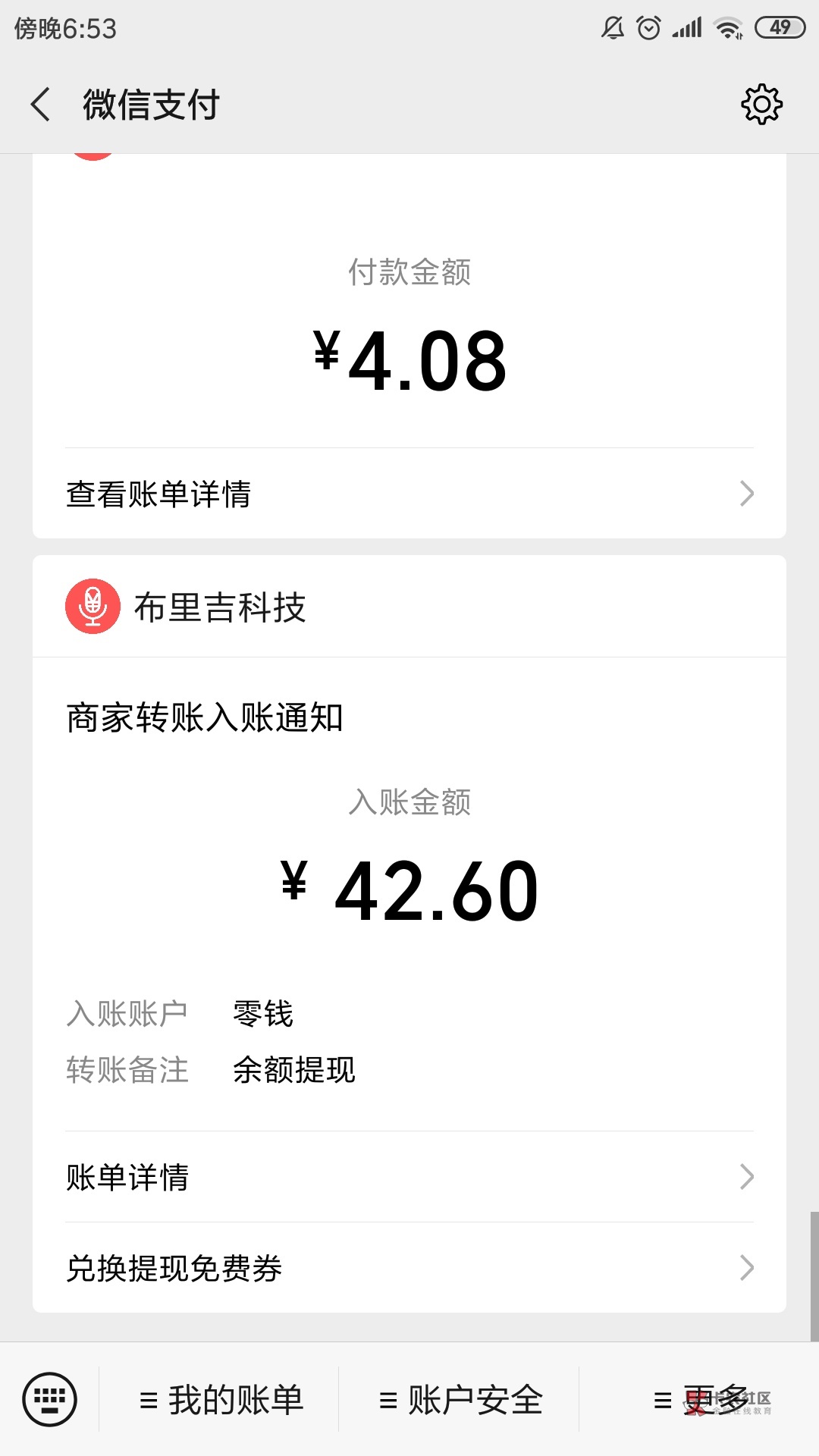Screen dimensions: 819x1456
Task: Open 兑换提现免费券
Action: [x=409, y=1268]
